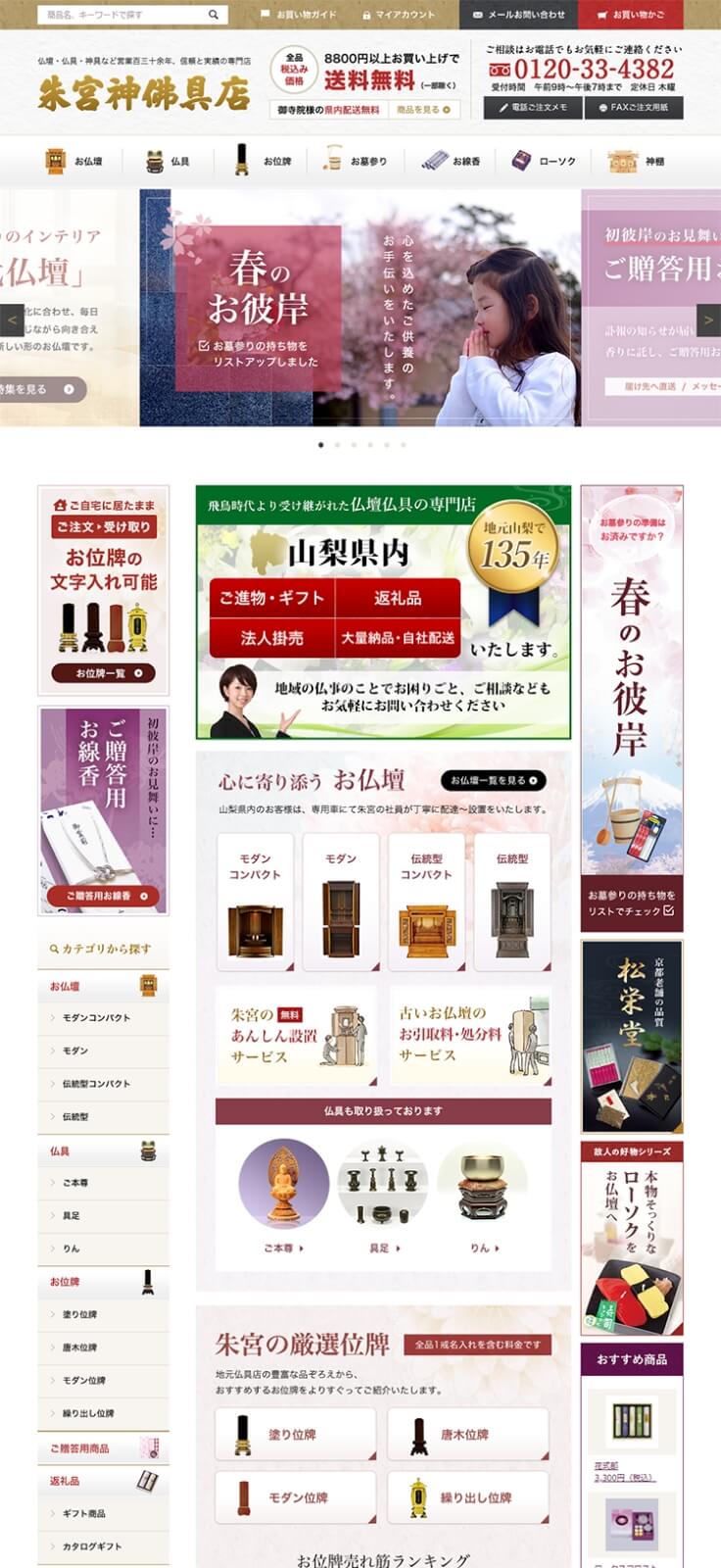721x1568 pixels.
Task: Open お位牌一覧 button in side banner
Action: coord(103,673)
